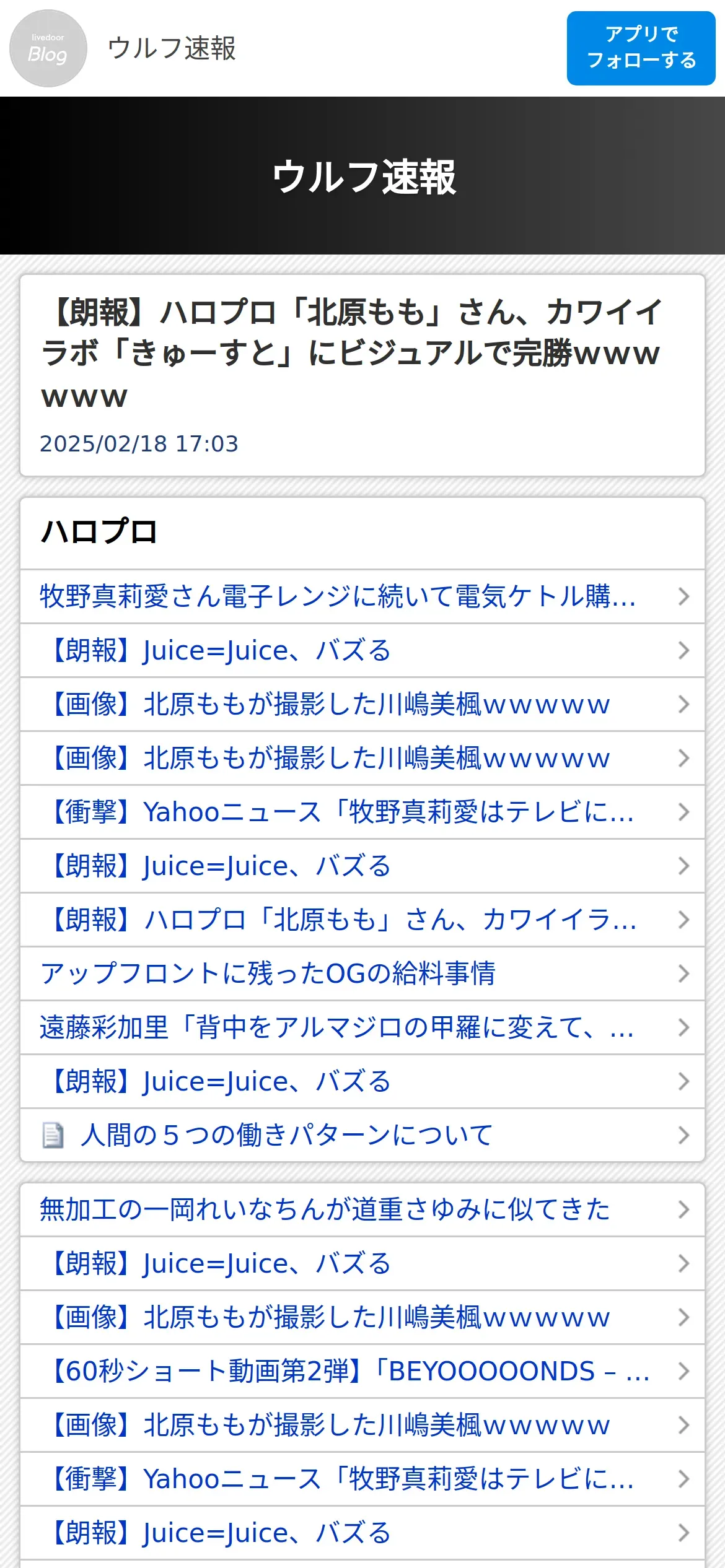The width and height of the screenshot is (725, 1568).
Task: Open 遠藤彩加里 アルマジロの甲羅 article
Action: click(362, 1027)
